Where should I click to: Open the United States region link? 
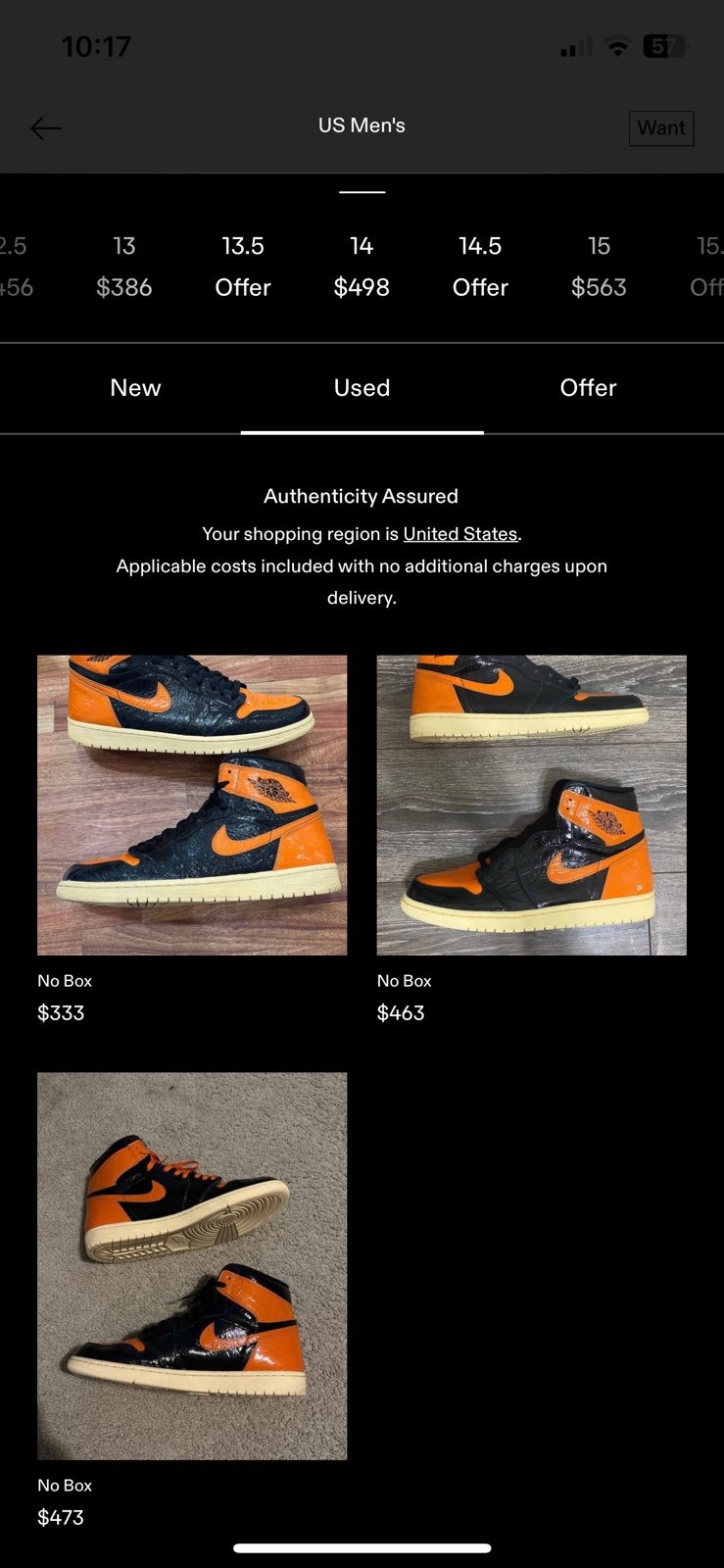(x=460, y=534)
